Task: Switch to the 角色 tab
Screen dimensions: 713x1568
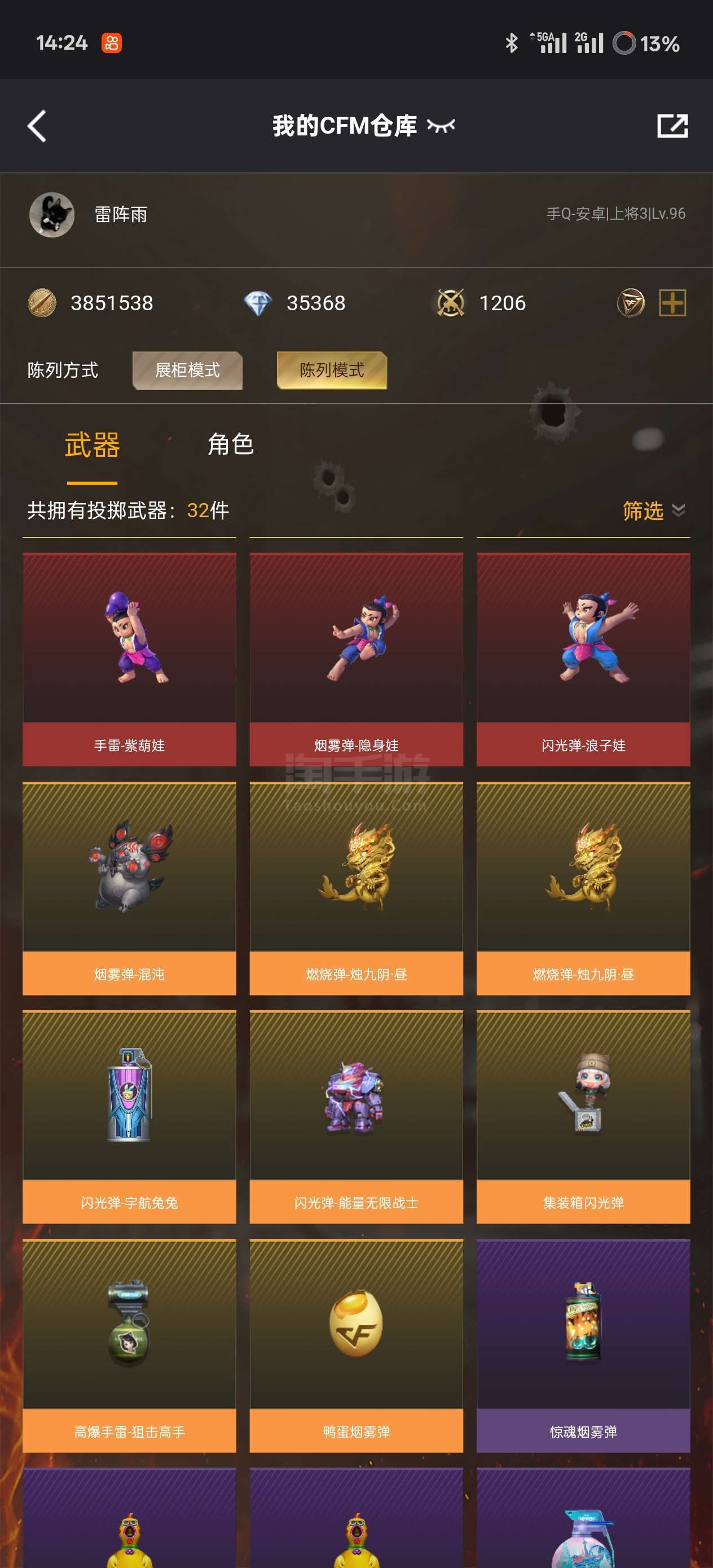Action: tap(231, 444)
